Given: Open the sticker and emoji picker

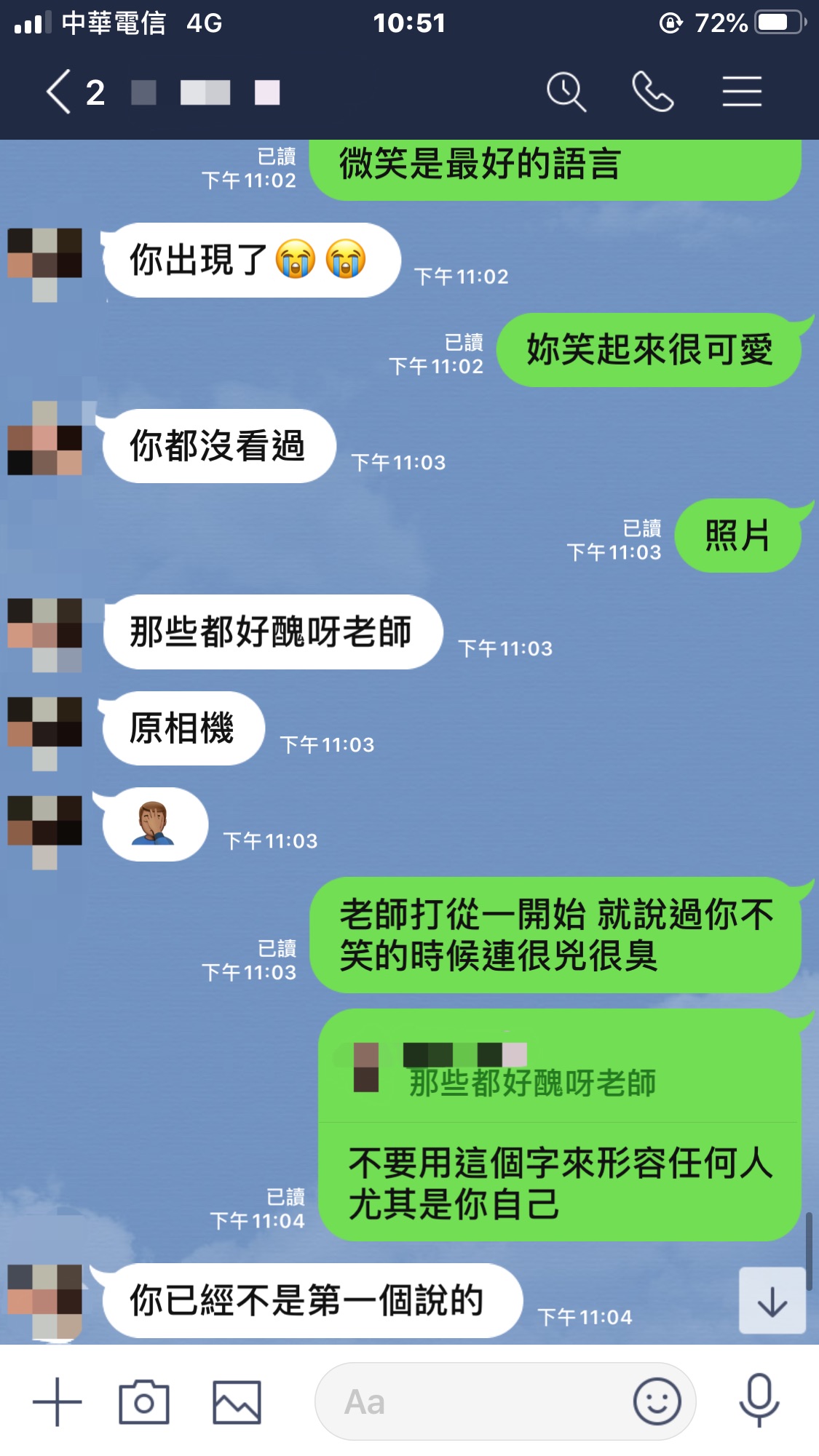Looking at the screenshot, I should click(657, 1401).
